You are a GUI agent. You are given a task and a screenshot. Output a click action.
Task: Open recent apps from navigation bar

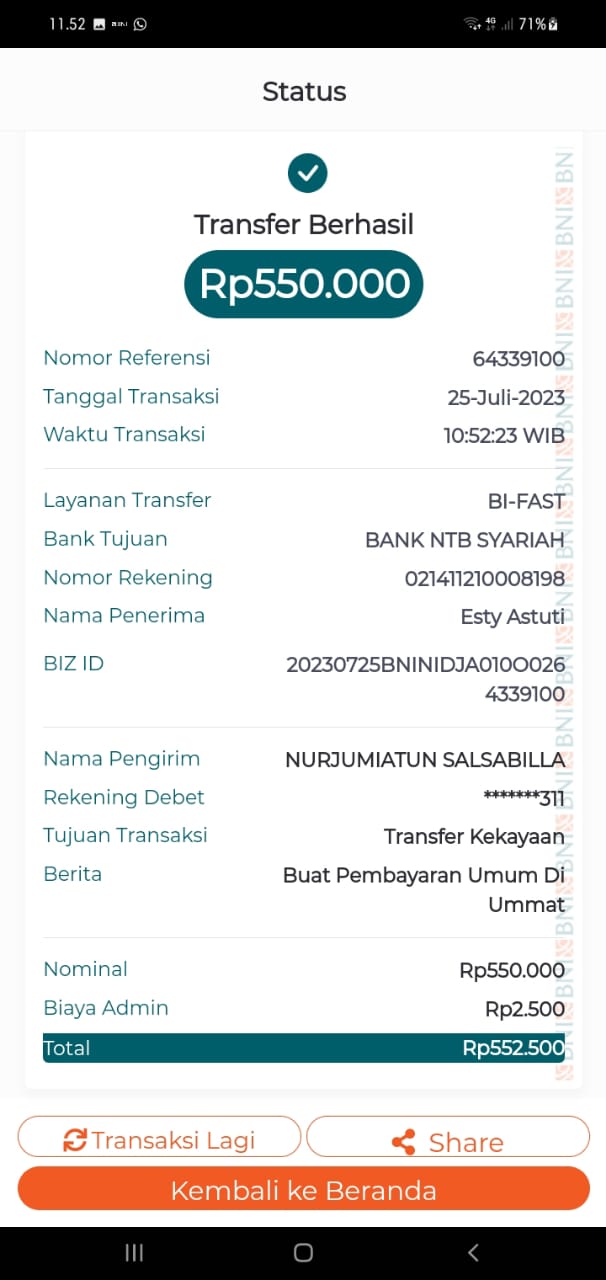pyautogui.click(x=134, y=1252)
